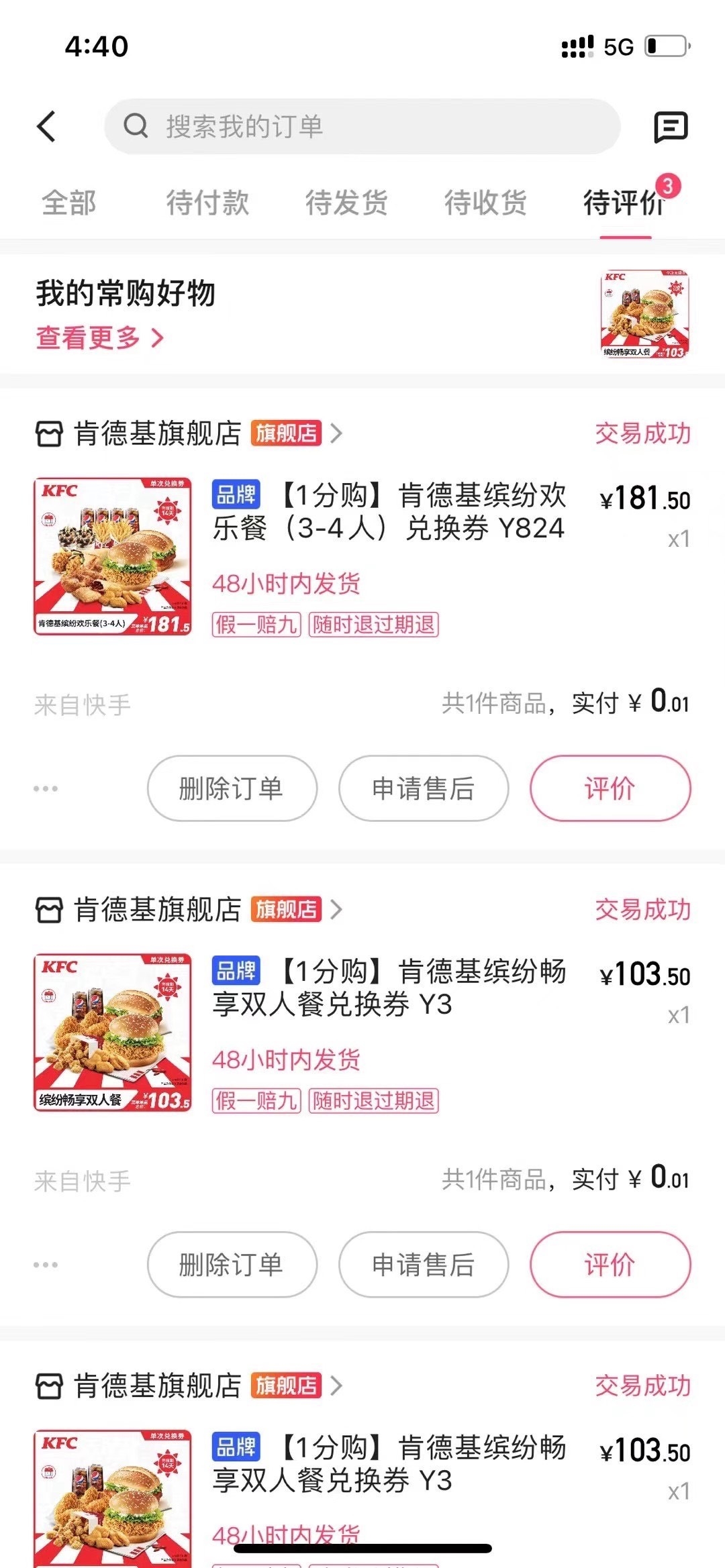
Task: Open more options for the 欢乐餐 order
Action: 46,788
